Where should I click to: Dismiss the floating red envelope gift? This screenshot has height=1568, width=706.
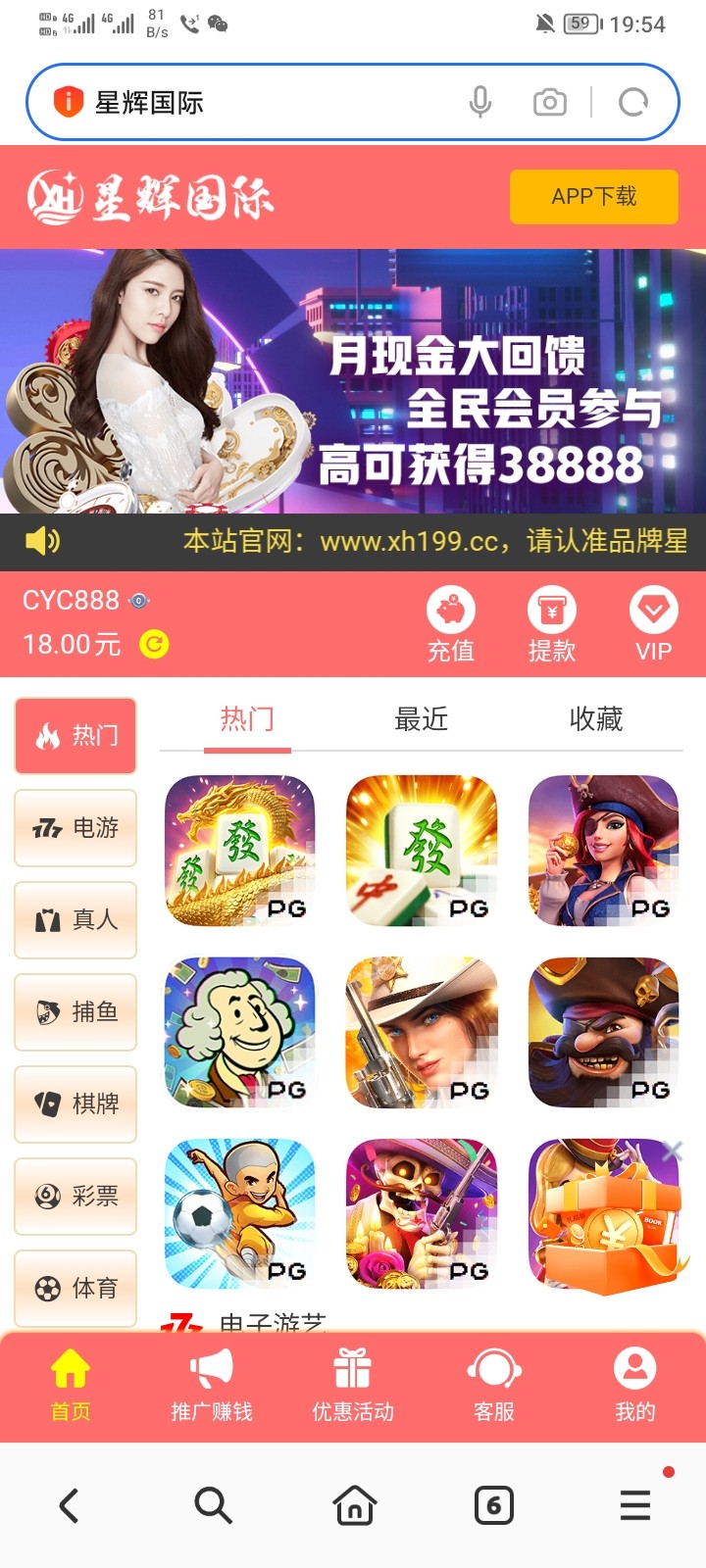point(673,1151)
